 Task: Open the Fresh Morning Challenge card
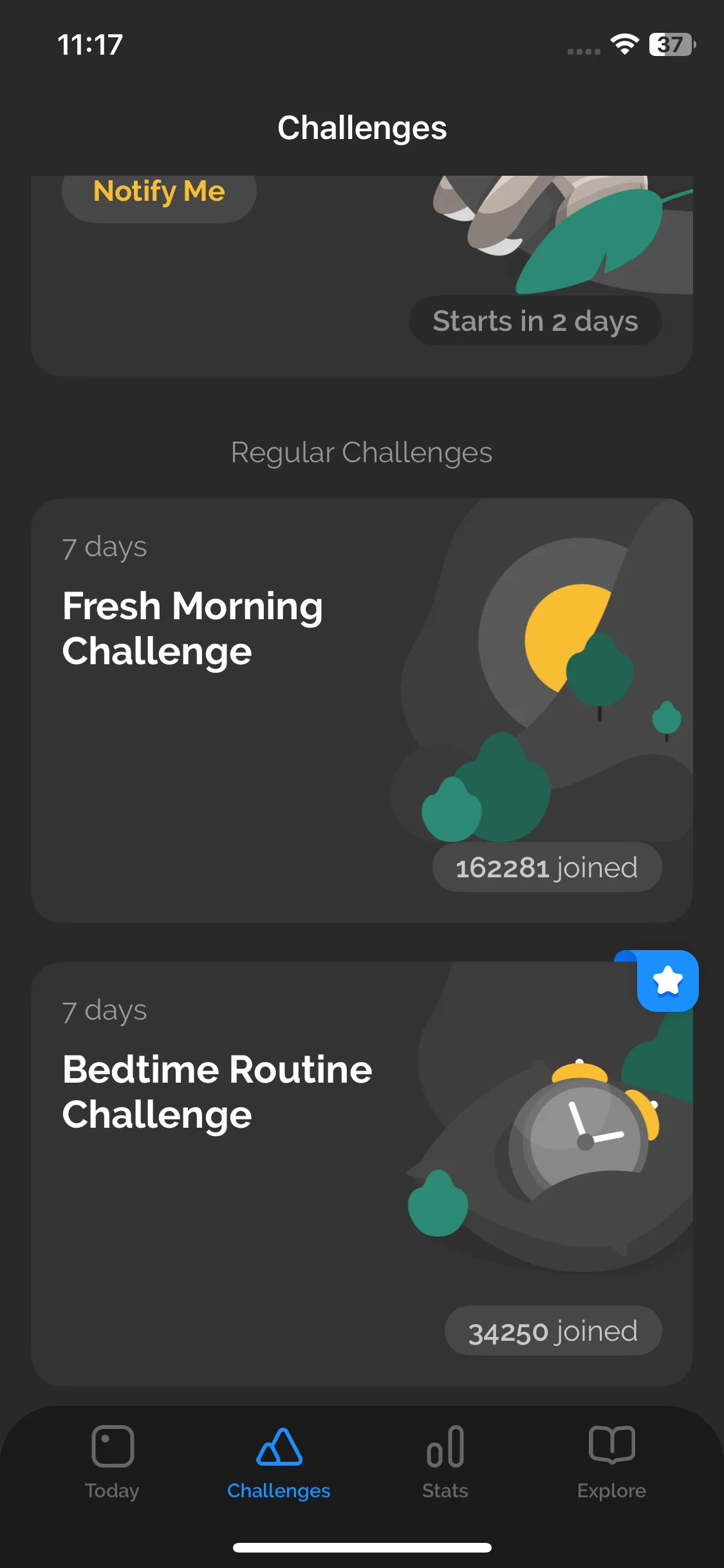click(361, 709)
